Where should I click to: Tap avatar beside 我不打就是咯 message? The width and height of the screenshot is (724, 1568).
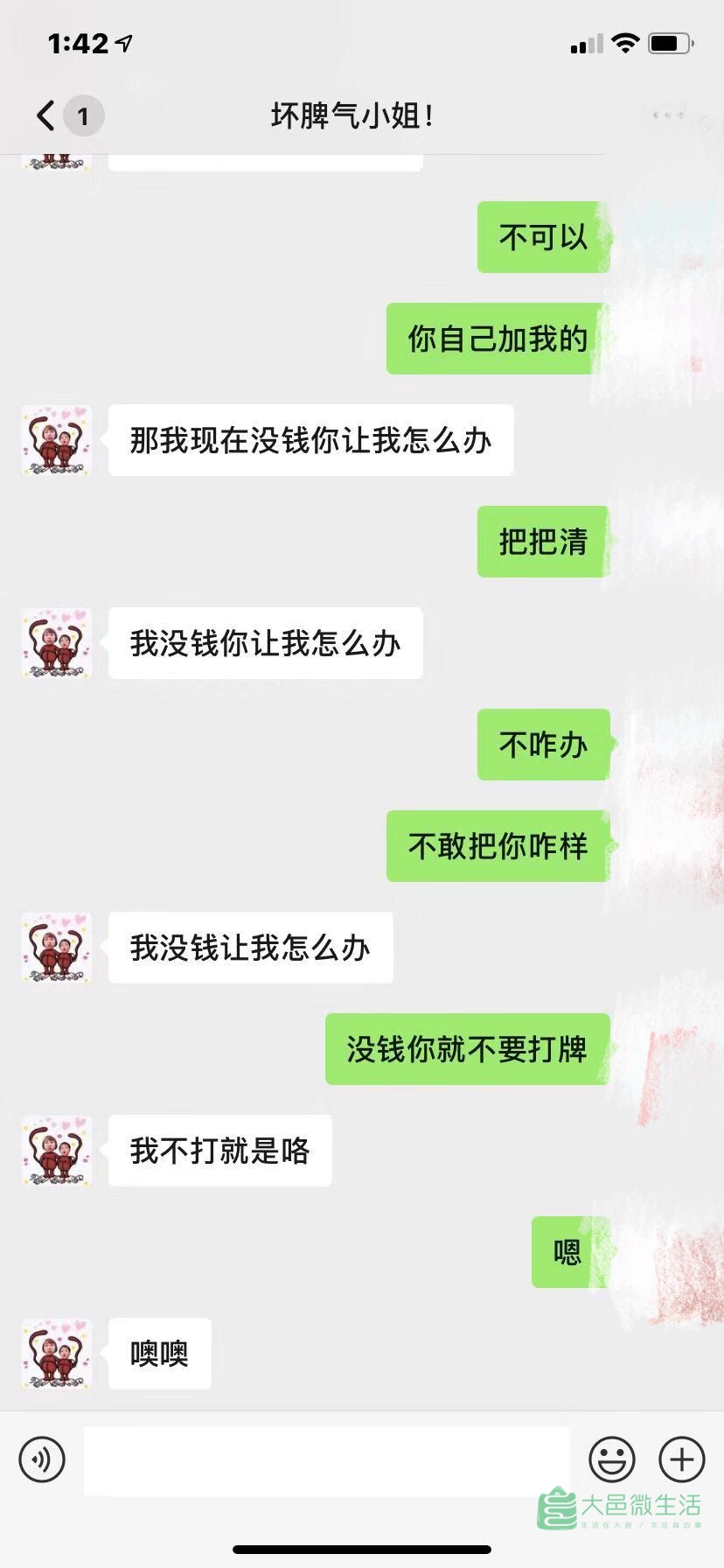click(57, 1151)
